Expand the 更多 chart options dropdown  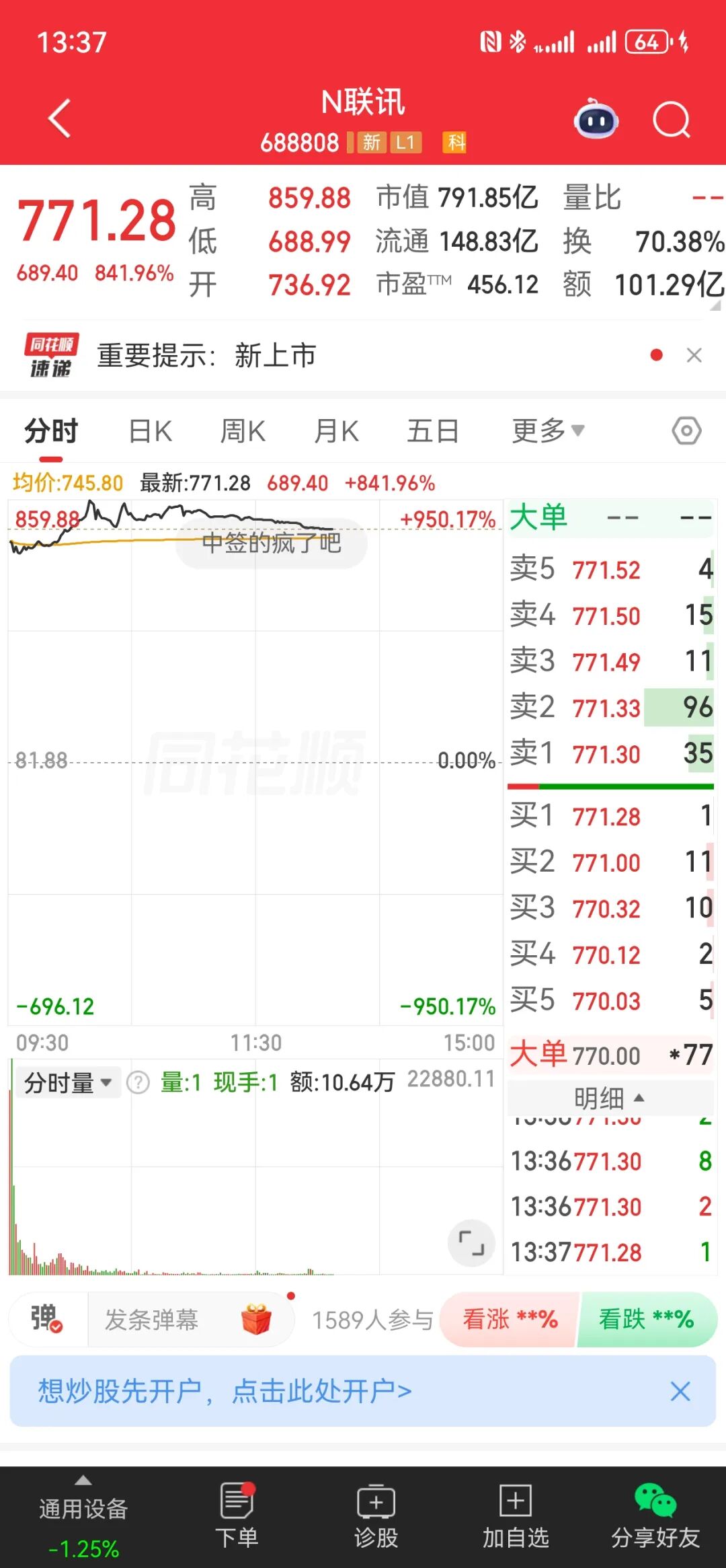pos(548,431)
